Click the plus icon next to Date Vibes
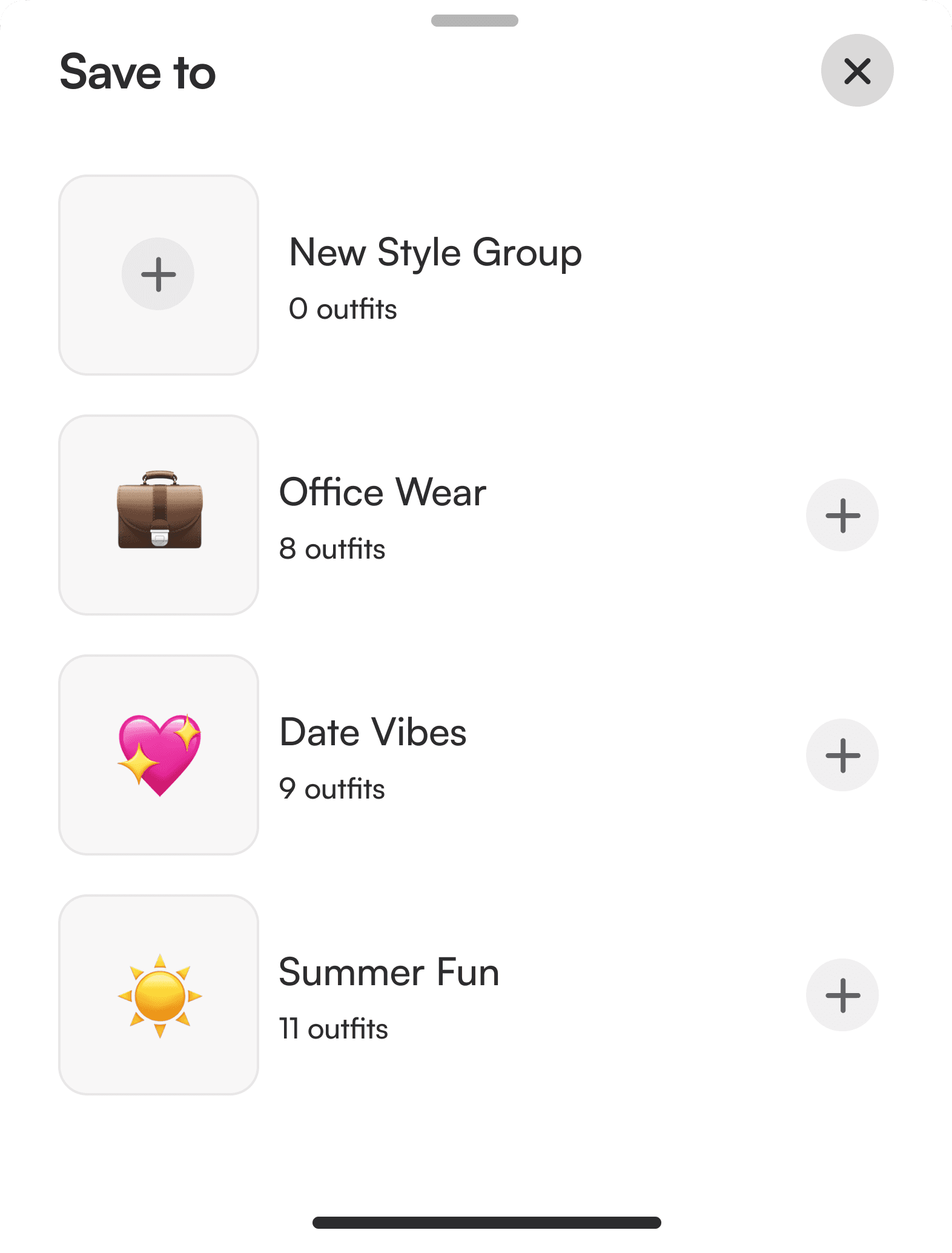This screenshot has width=952, height=1253. point(842,754)
